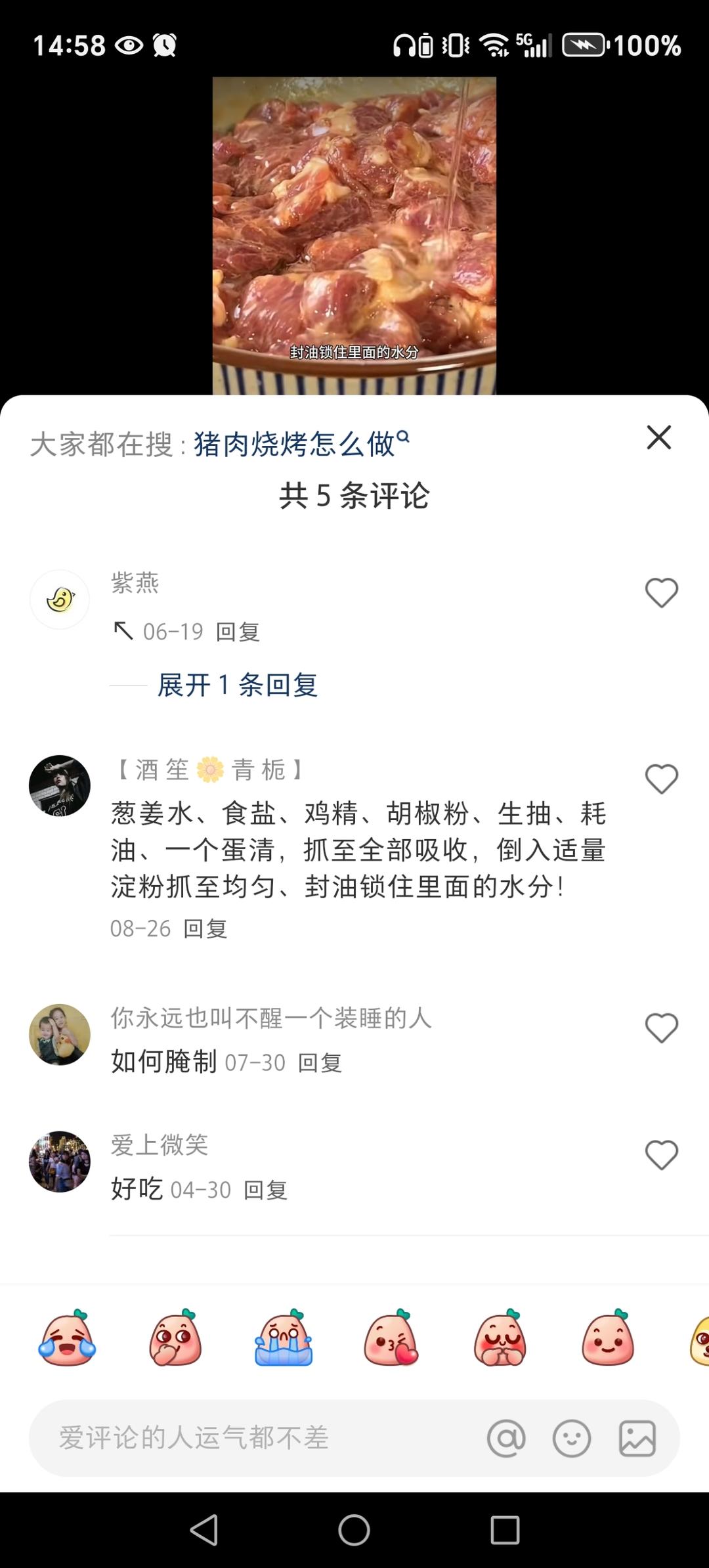Open 爱上微笑's profile avatar
The width and height of the screenshot is (709, 1568).
pos(60,1162)
